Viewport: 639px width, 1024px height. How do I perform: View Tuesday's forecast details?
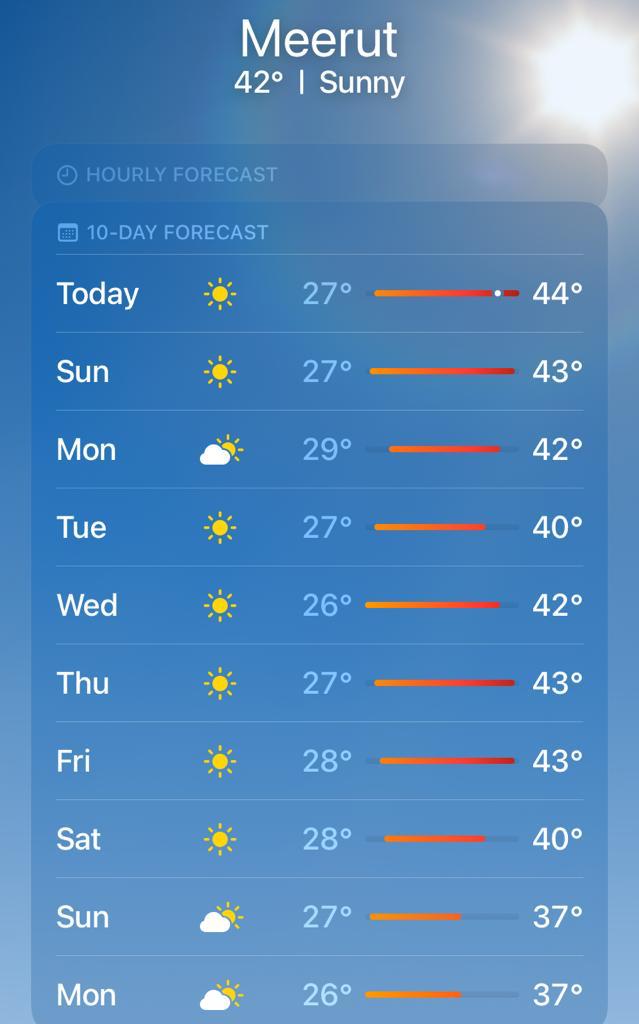click(x=319, y=527)
